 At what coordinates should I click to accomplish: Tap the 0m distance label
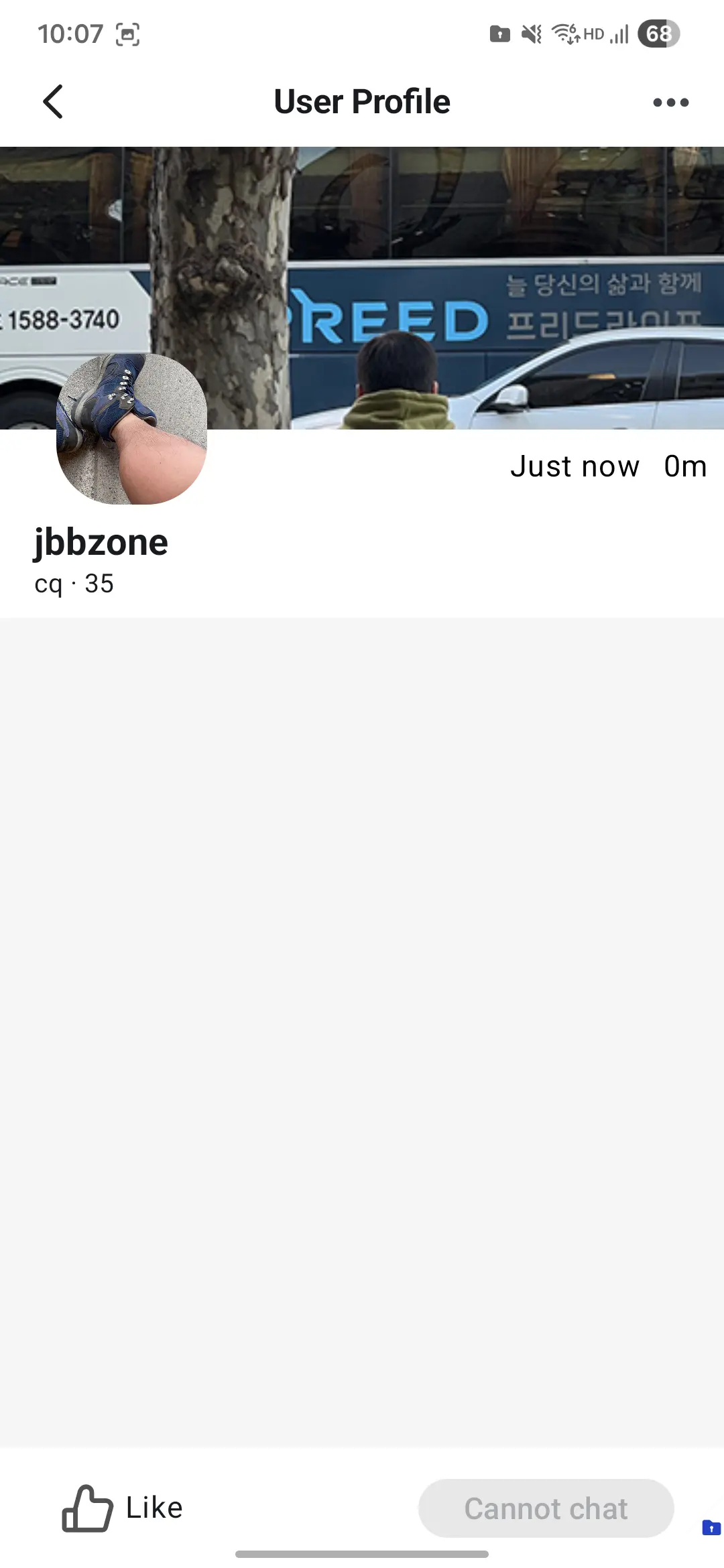[x=684, y=466]
